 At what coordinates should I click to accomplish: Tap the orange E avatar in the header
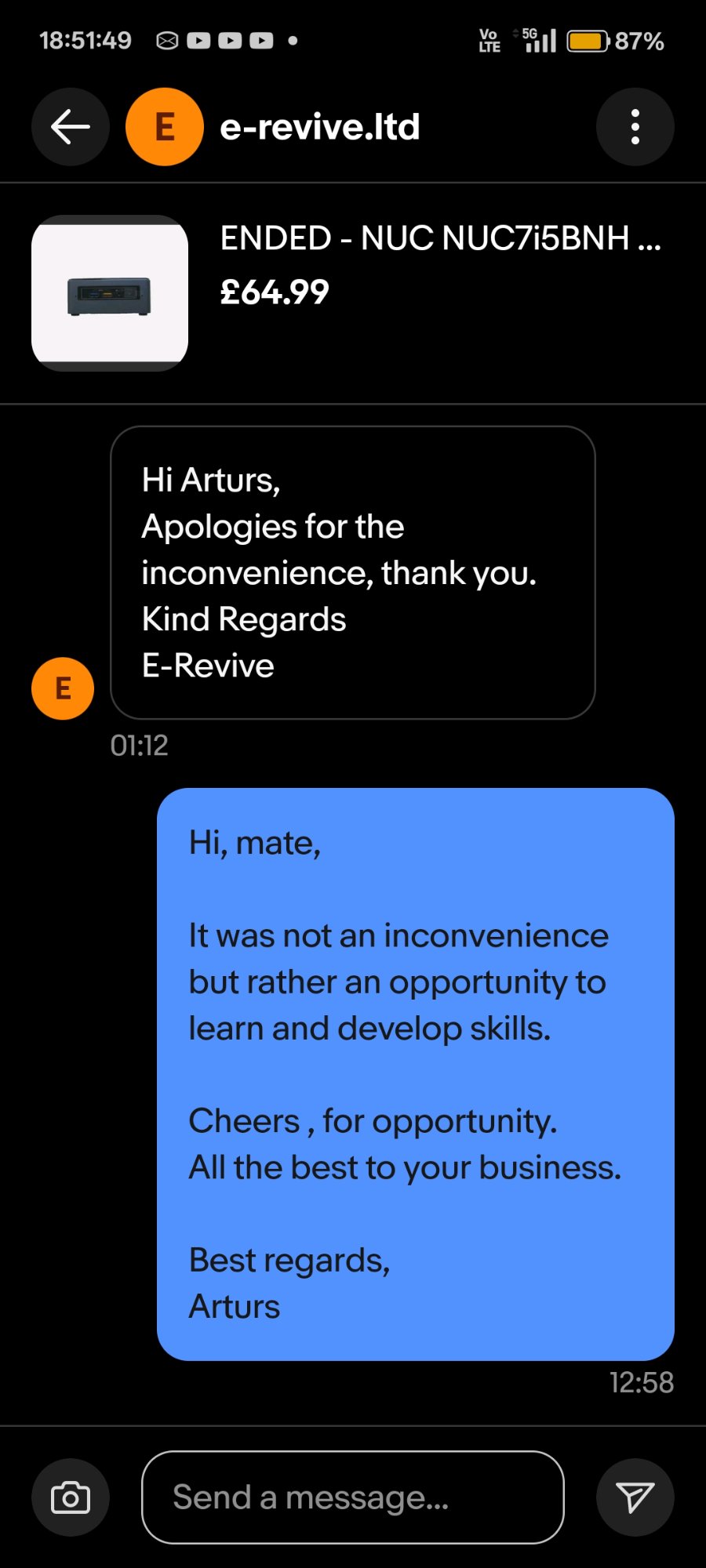163,126
